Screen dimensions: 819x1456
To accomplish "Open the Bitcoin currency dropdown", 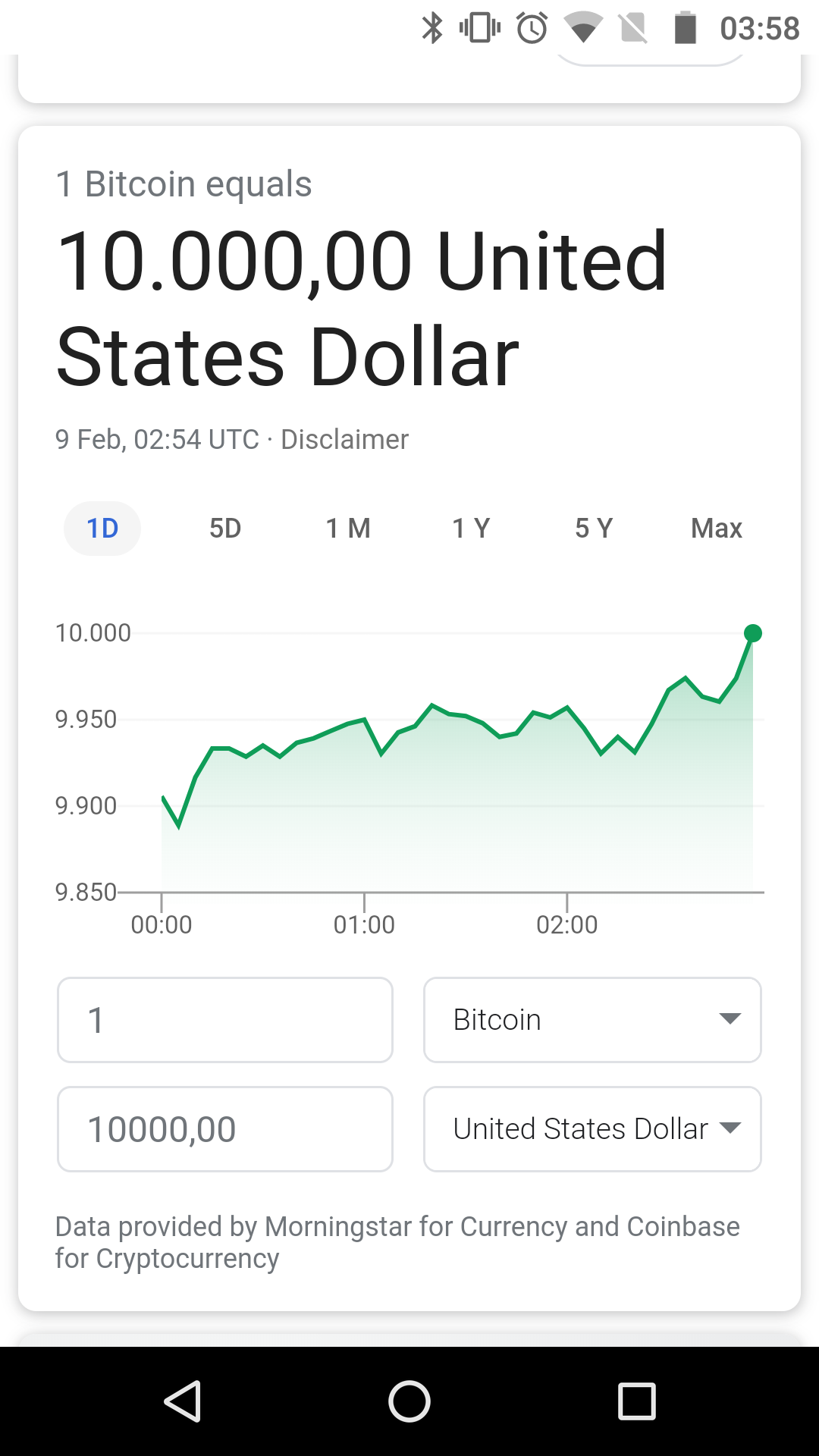I will [591, 1019].
